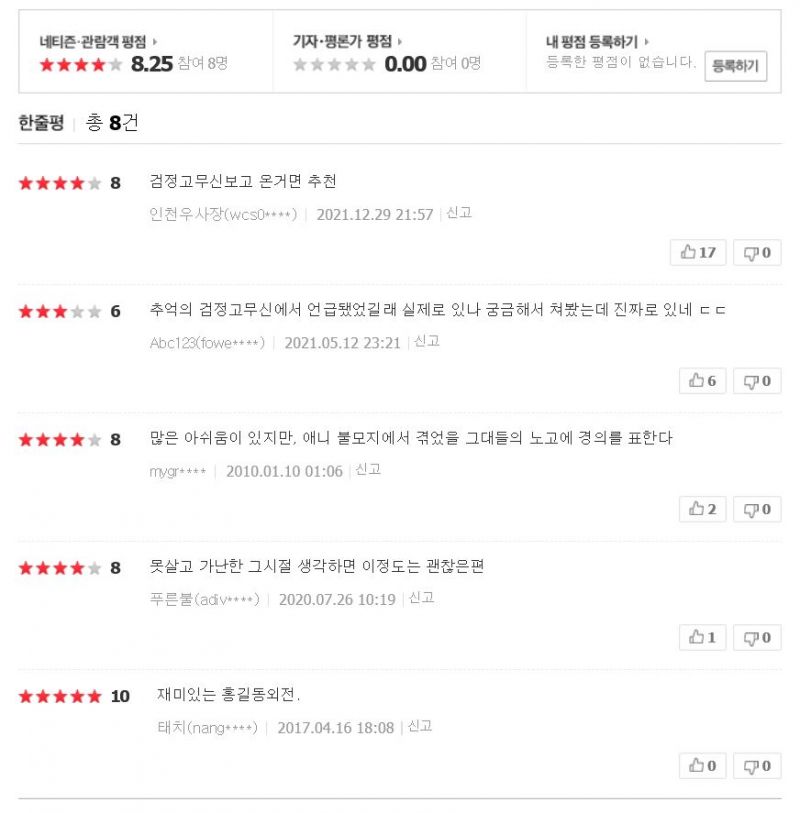Open the 네티즌·관람객 평점 section

click(98, 42)
